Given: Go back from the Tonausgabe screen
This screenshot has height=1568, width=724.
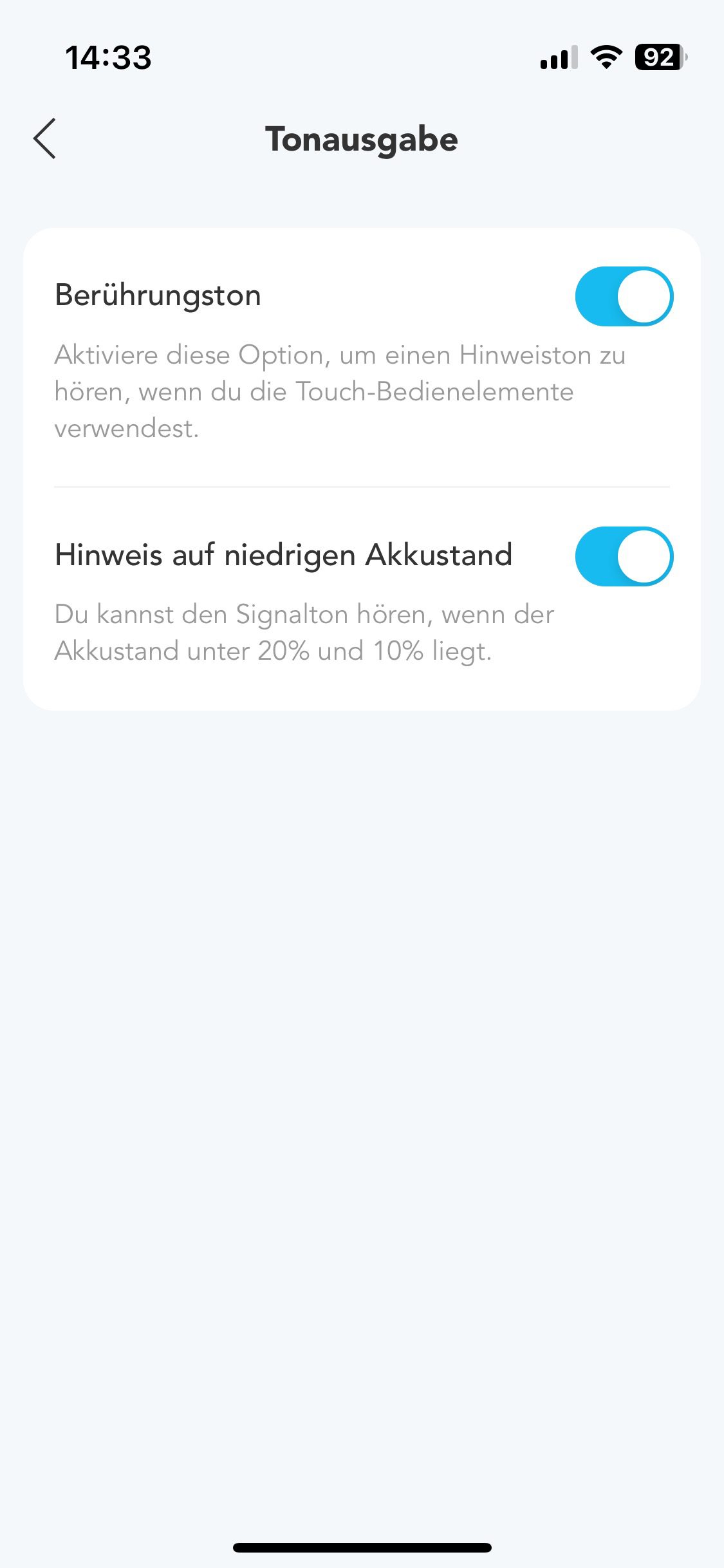Looking at the screenshot, I should coord(45,138).
